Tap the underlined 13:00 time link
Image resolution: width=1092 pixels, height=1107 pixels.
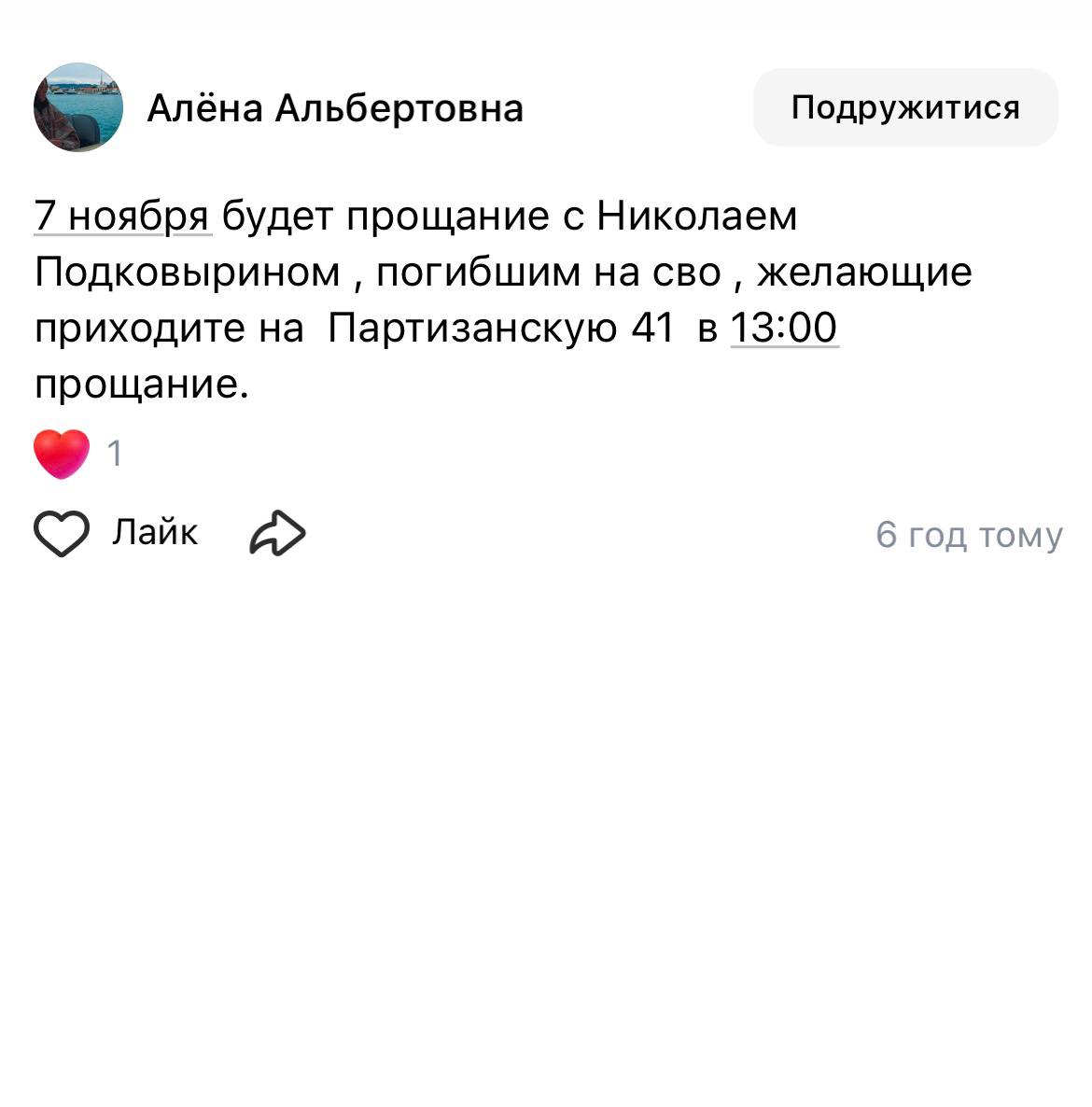(x=784, y=329)
